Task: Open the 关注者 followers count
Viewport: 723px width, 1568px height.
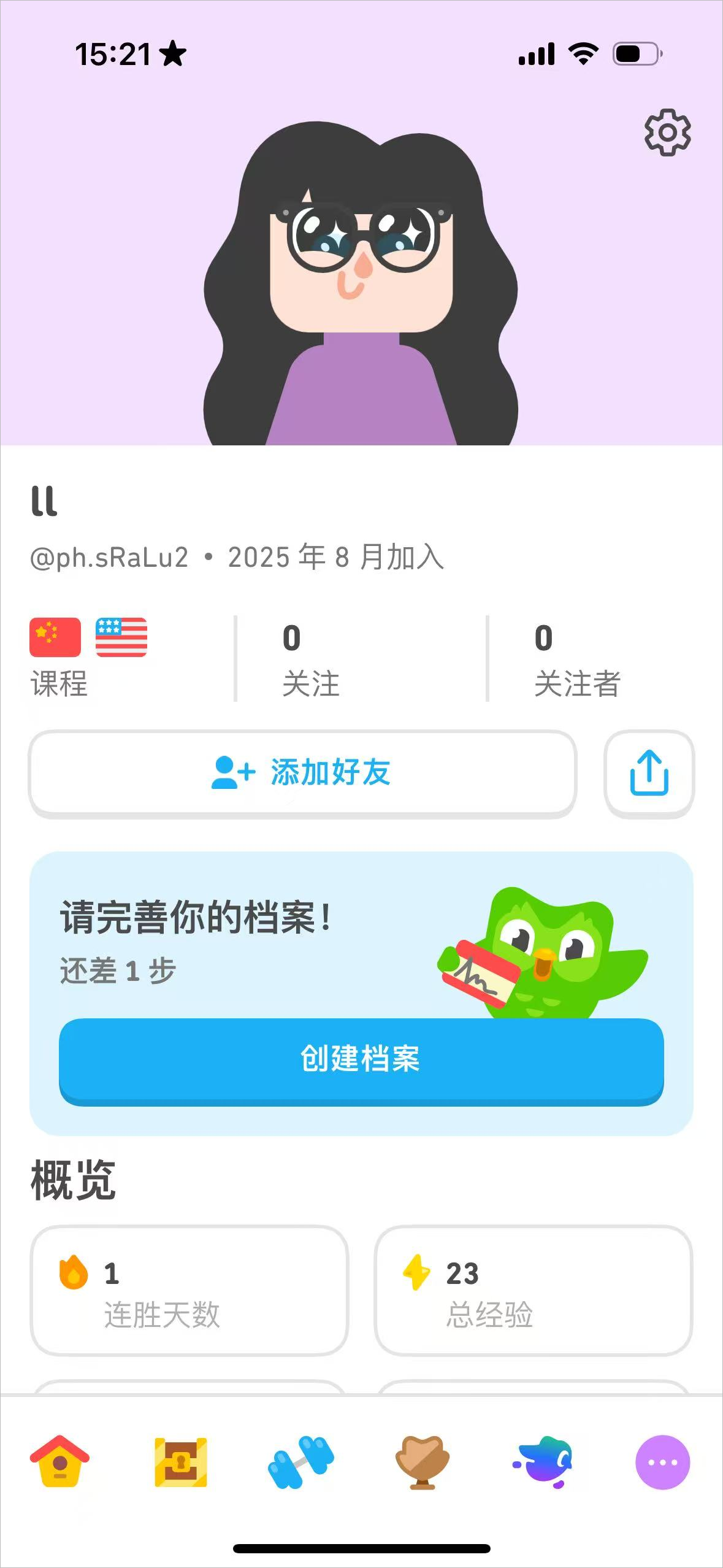Action: click(576, 659)
